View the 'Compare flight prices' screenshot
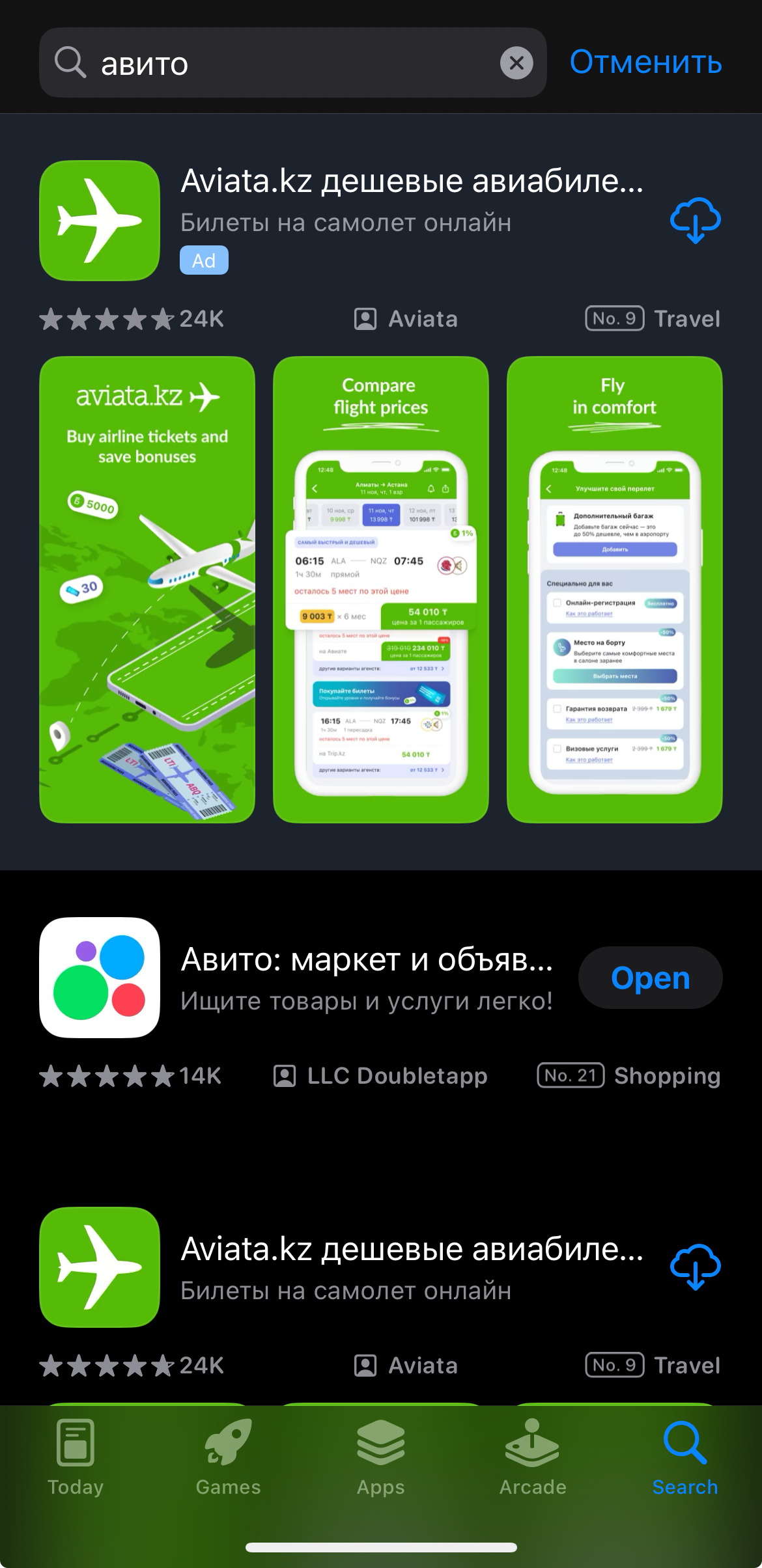This screenshot has width=762, height=1568. point(380,589)
